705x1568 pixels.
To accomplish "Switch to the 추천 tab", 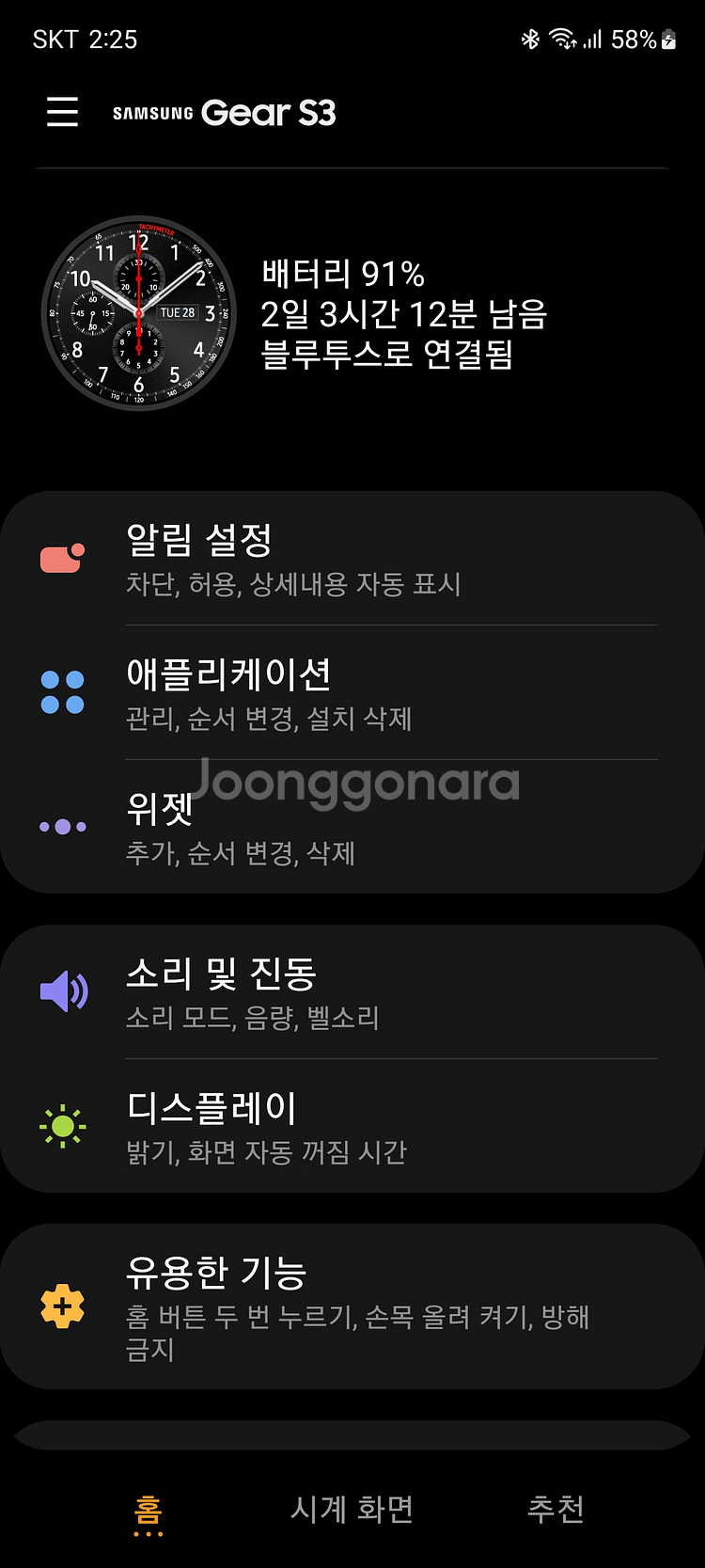I will pos(556,1509).
